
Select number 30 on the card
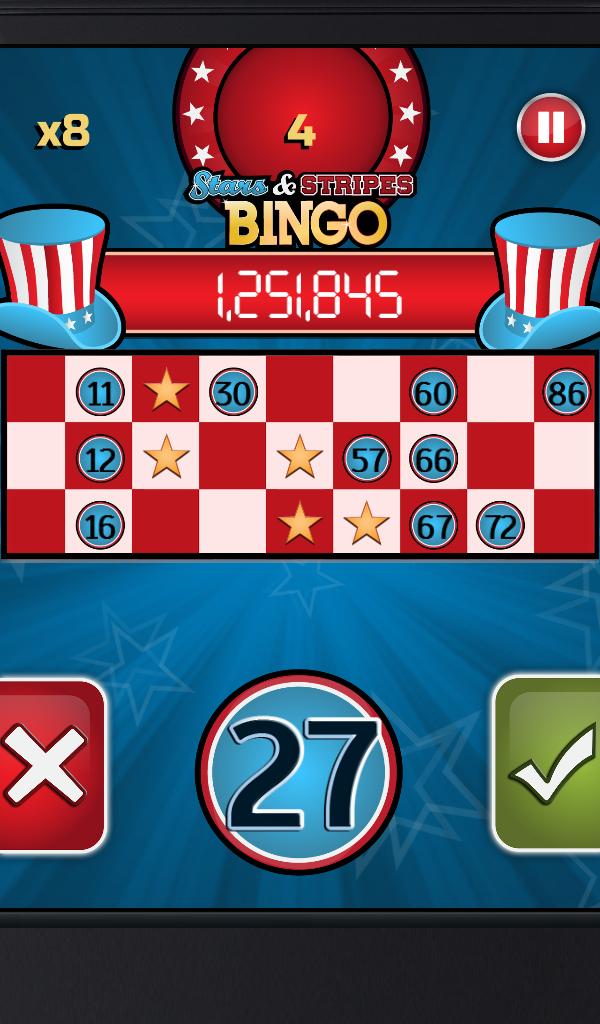pyautogui.click(x=233, y=393)
